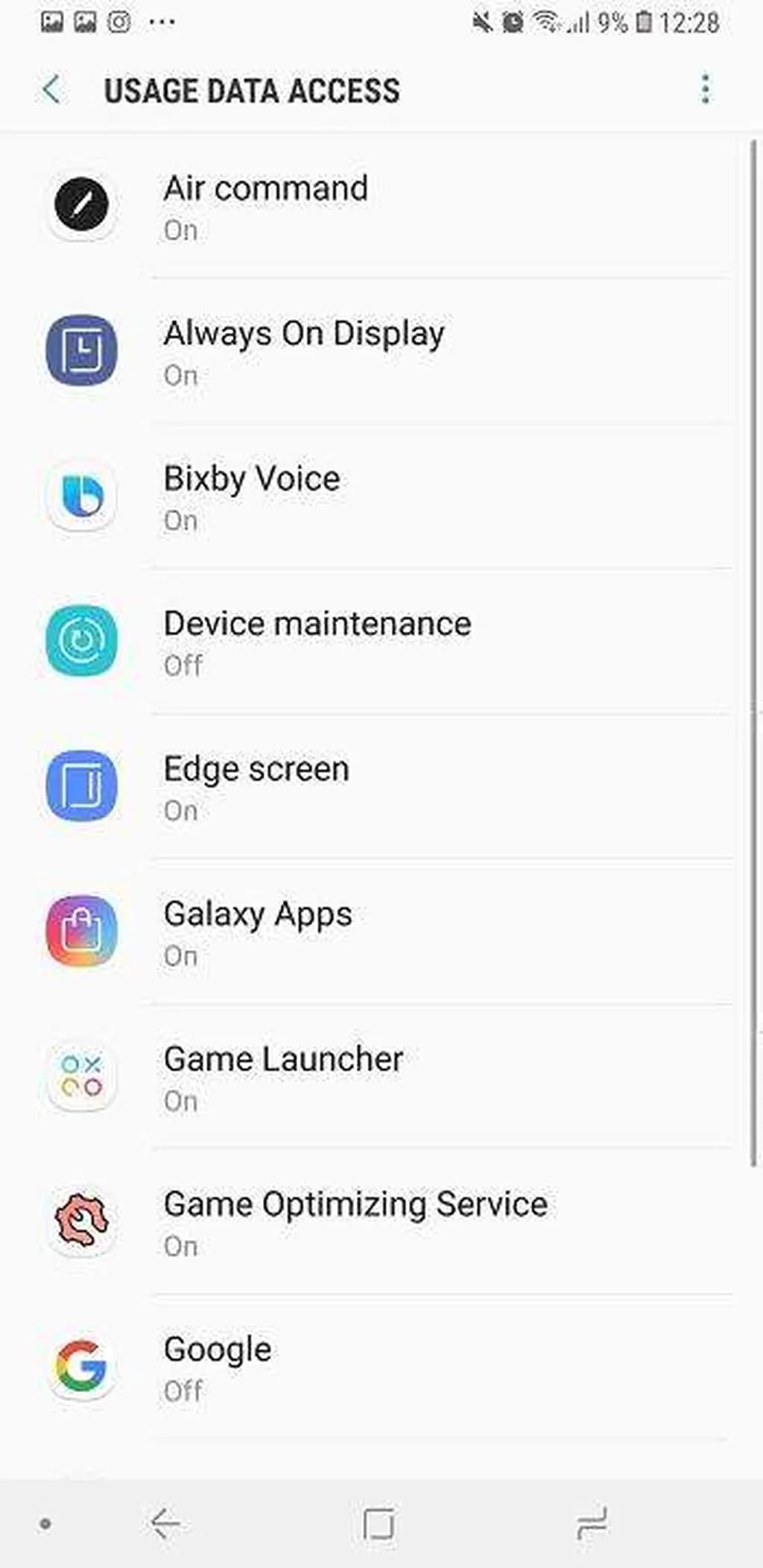
Task: Open the Google usage access row
Action: pos(373,1368)
